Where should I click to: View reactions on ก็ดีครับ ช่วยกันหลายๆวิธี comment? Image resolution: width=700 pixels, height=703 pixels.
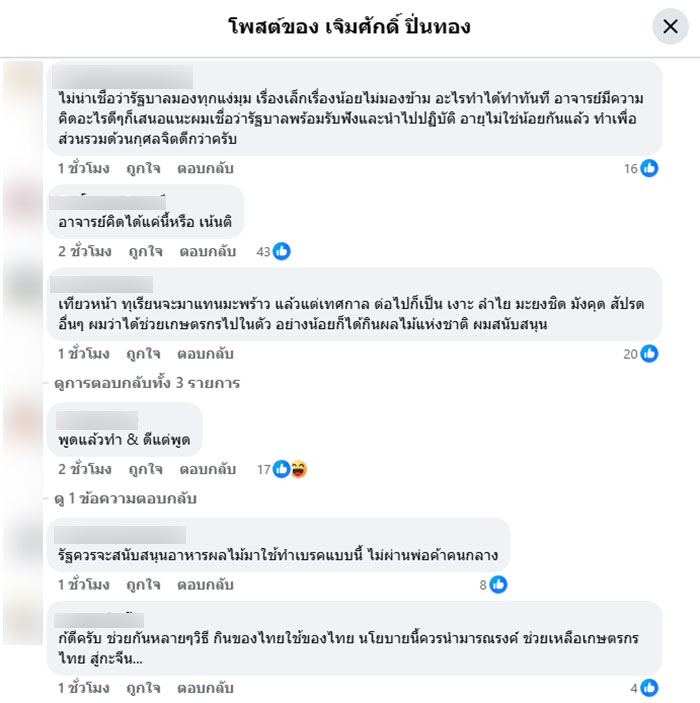[644, 688]
